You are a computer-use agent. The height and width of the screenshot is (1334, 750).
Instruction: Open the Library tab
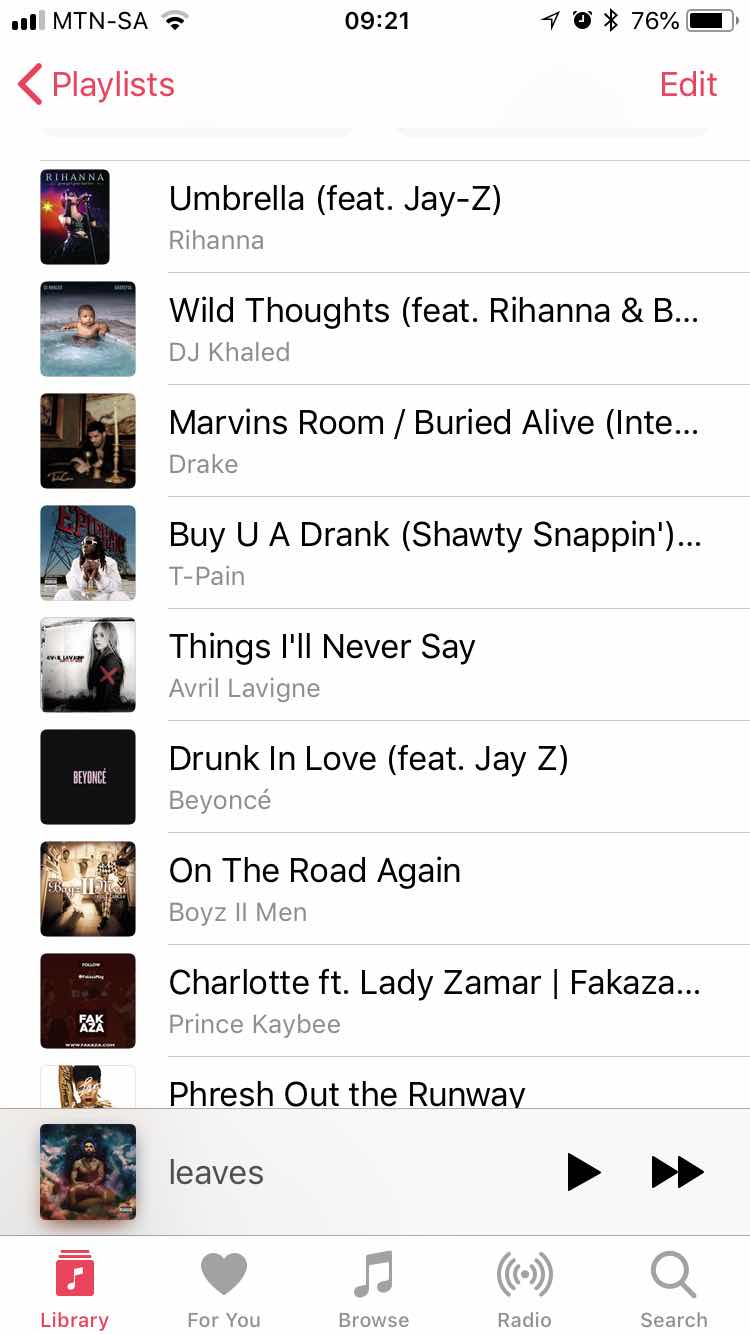[x=75, y=1289]
